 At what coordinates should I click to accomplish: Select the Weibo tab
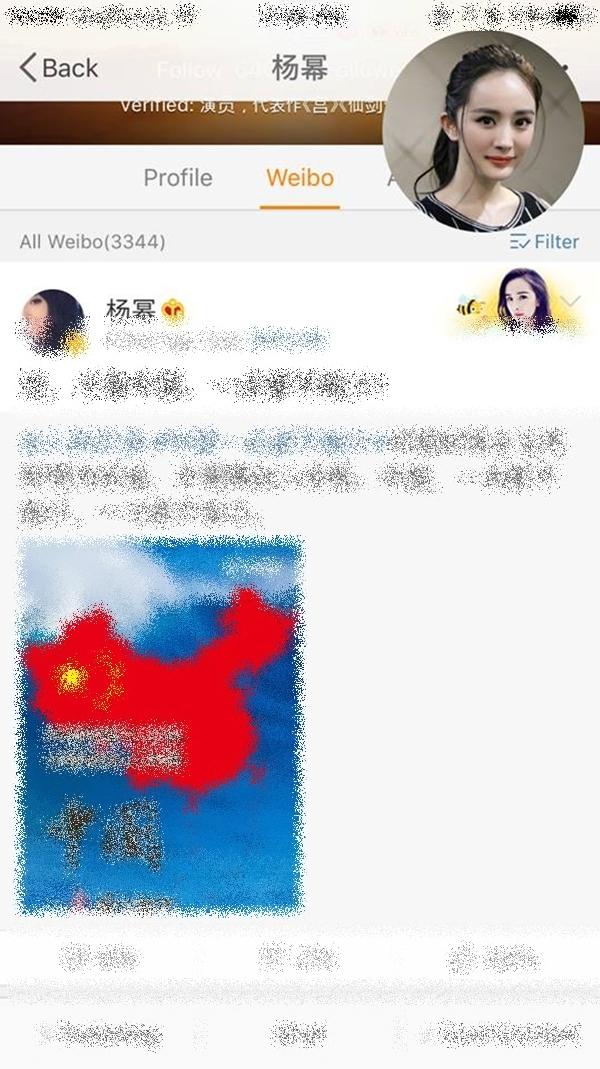click(x=300, y=178)
